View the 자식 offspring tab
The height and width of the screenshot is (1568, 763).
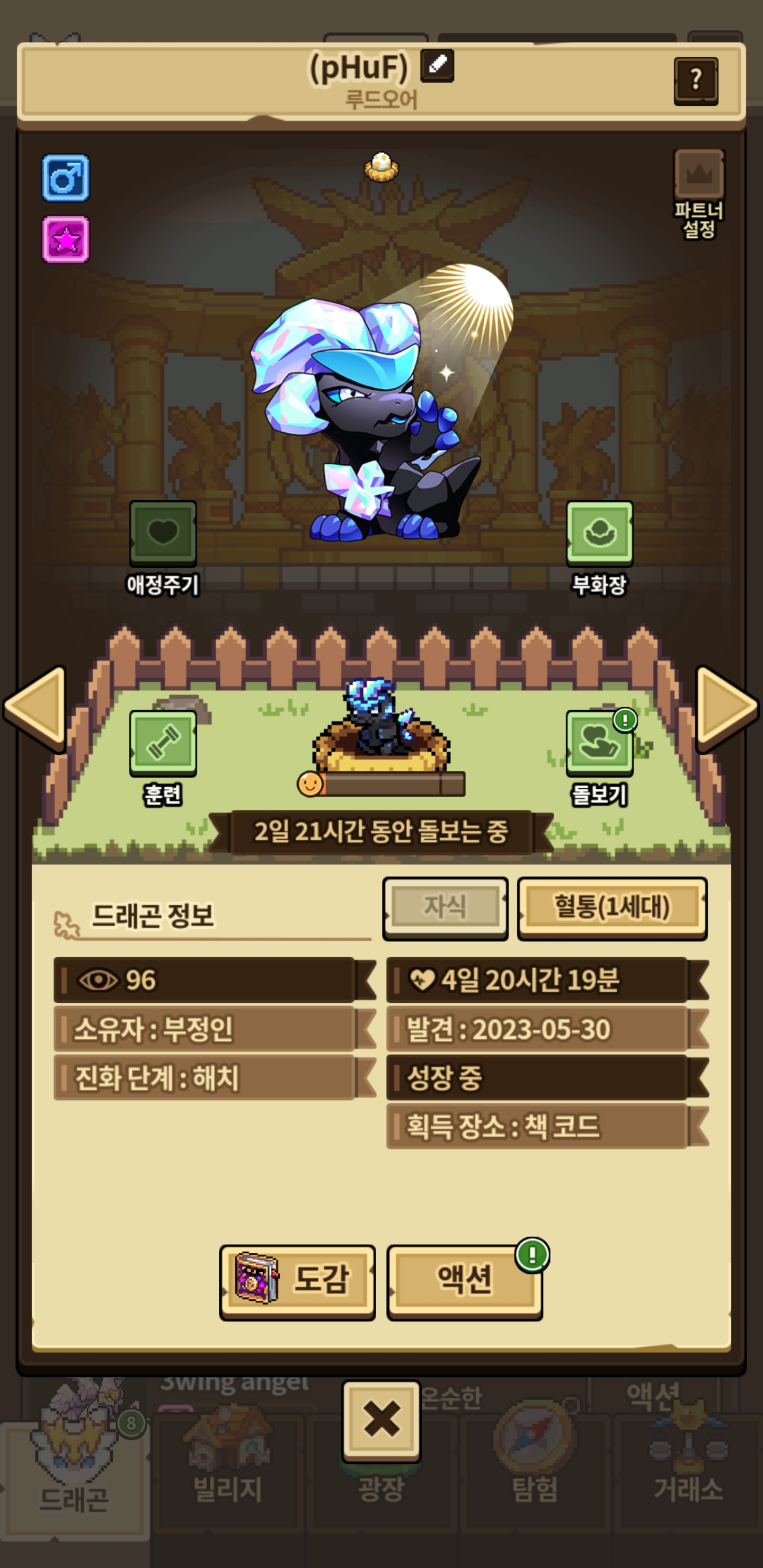[x=445, y=907]
